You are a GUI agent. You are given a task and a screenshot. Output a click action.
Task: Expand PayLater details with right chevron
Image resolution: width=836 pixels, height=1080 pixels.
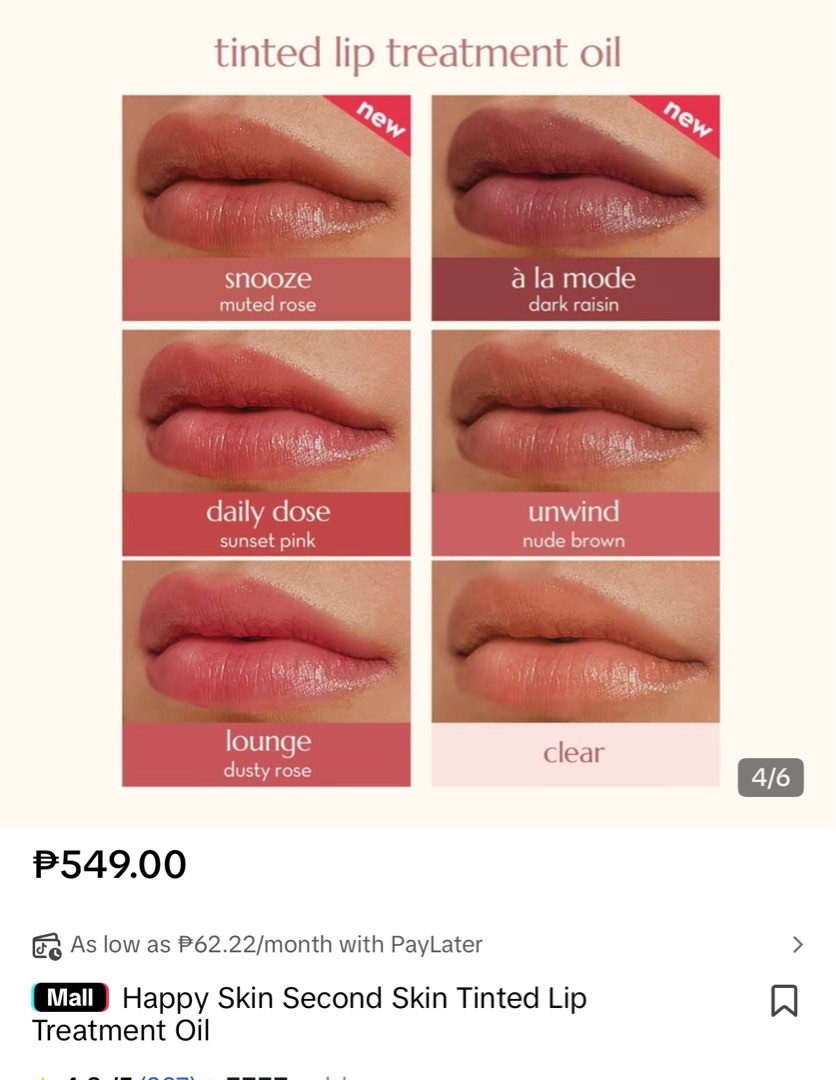pyautogui.click(x=798, y=944)
